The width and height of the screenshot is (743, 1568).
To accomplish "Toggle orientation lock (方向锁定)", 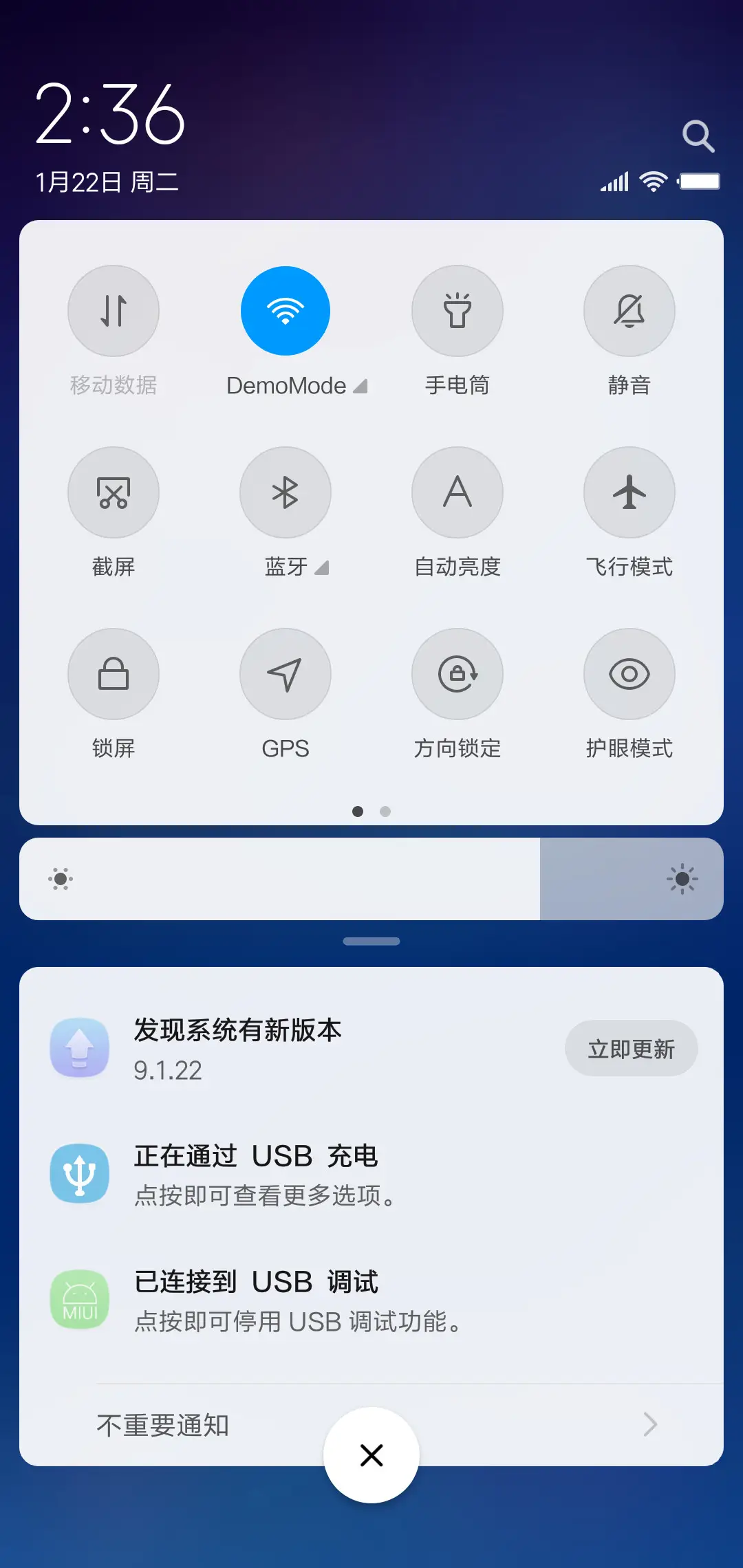I will [457, 674].
